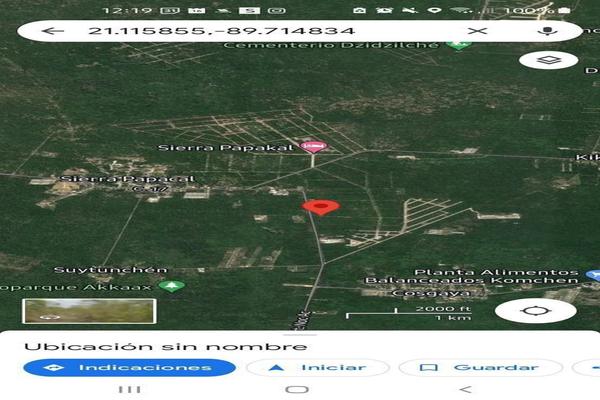Viewport: 600px width, 400px height.
Task: Clear the searched coordinates
Action: (478, 31)
